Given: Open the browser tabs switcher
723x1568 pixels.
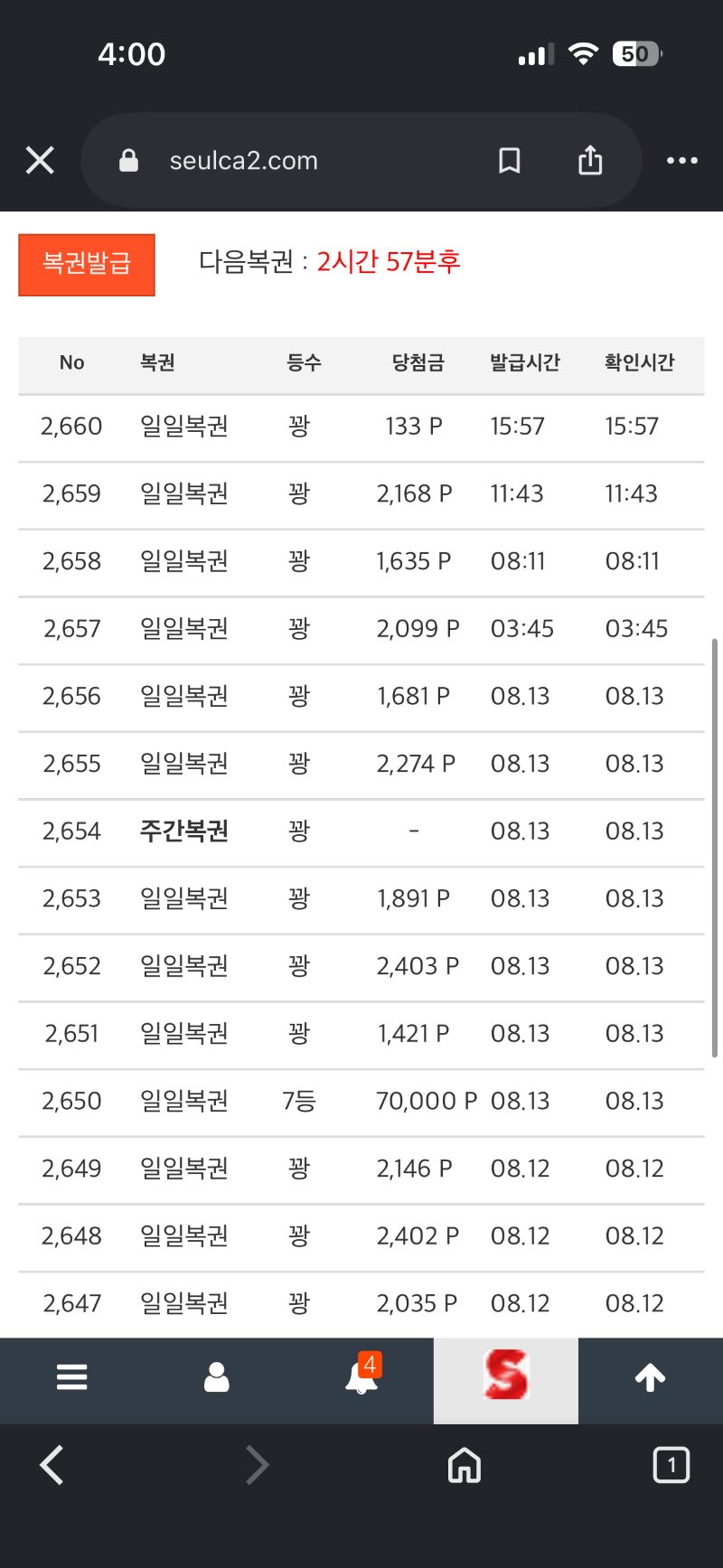Looking at the screenshot, I should click(x=671, y=1465).
